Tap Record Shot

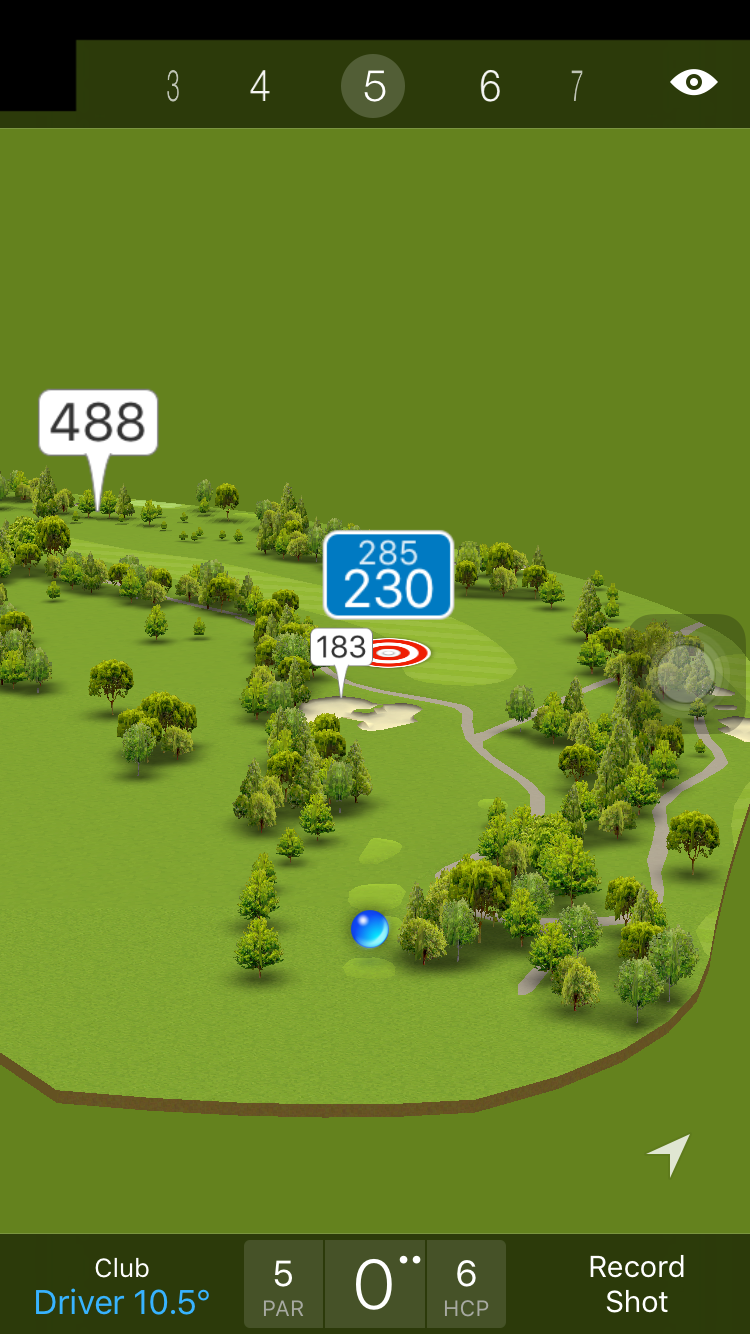636,1284
